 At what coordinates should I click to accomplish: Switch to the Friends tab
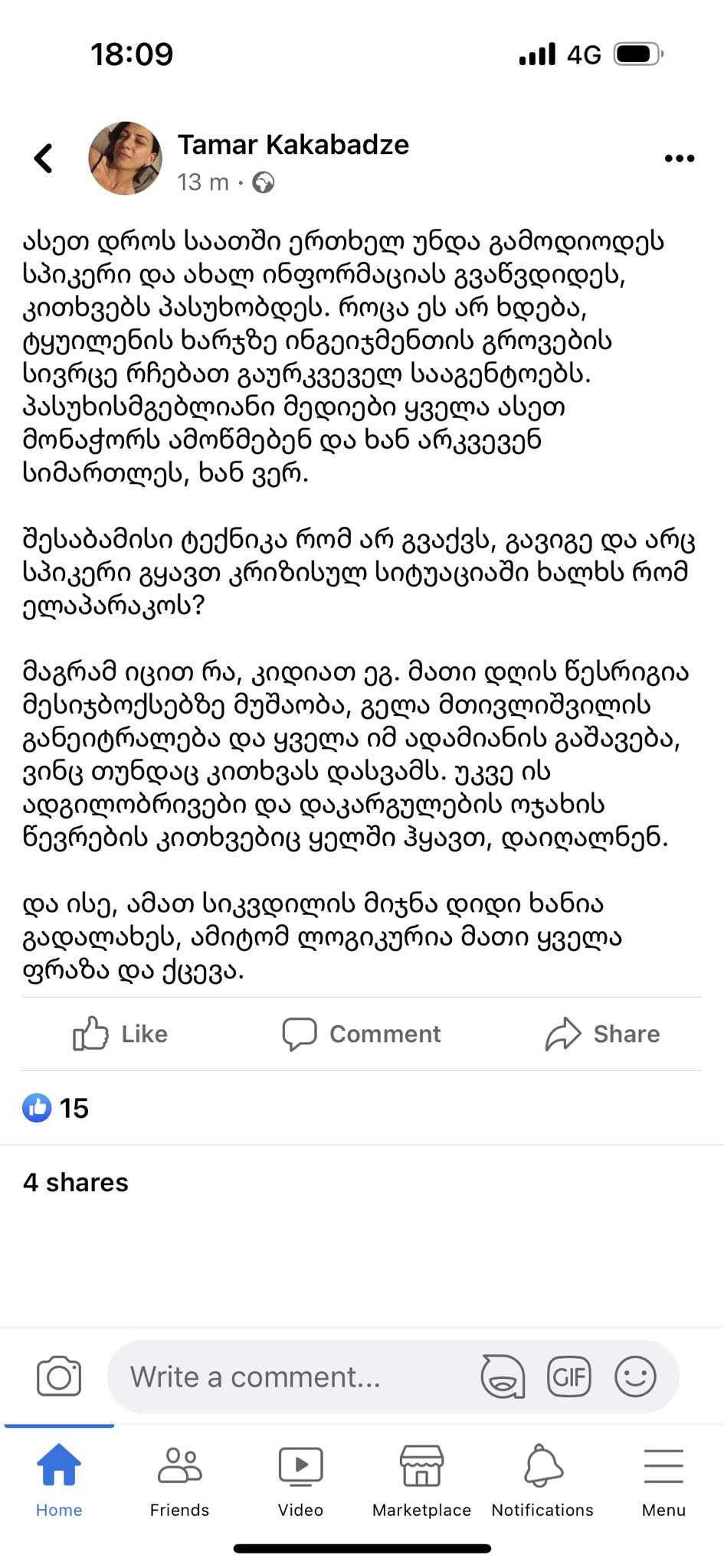pos(179,1479)
